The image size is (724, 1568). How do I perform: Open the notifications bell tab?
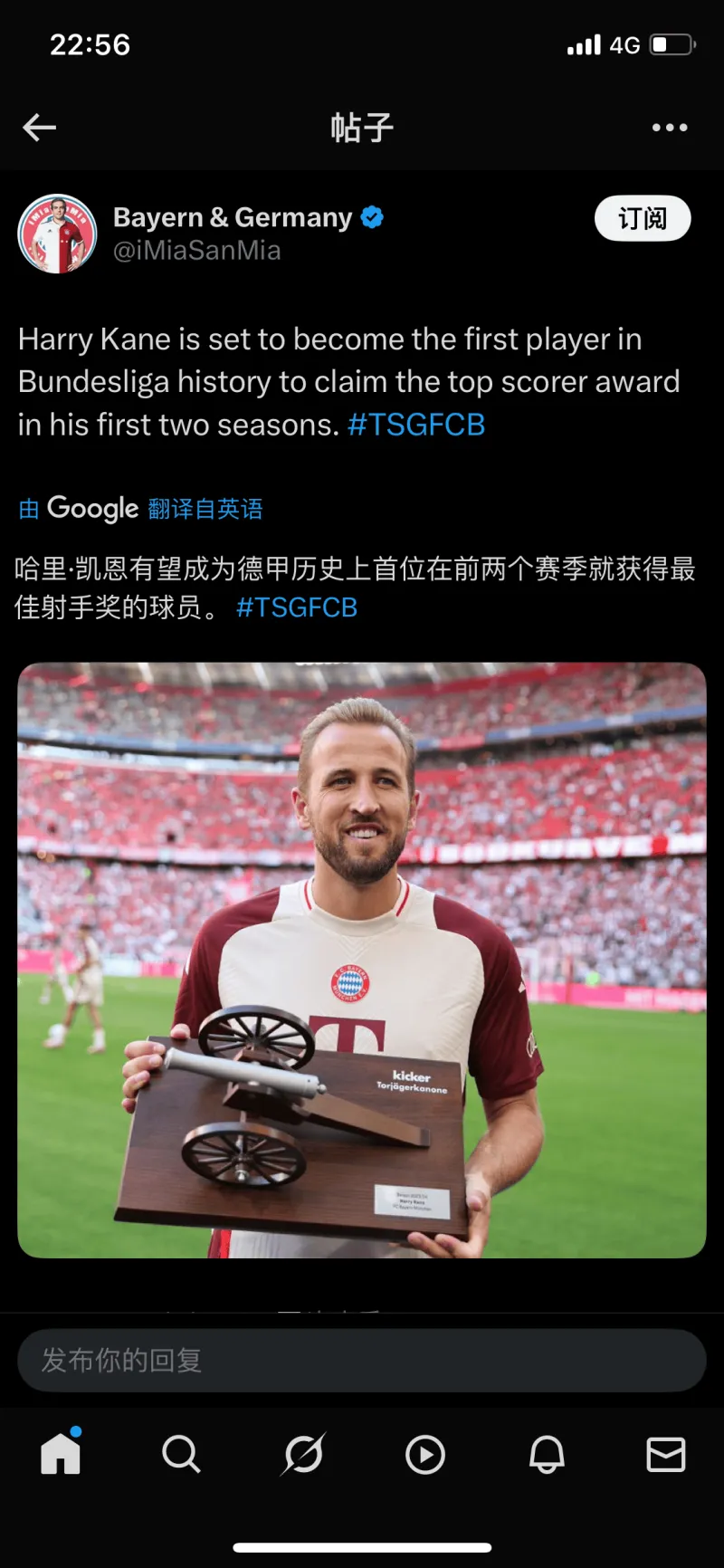(x=547, y=1455)
